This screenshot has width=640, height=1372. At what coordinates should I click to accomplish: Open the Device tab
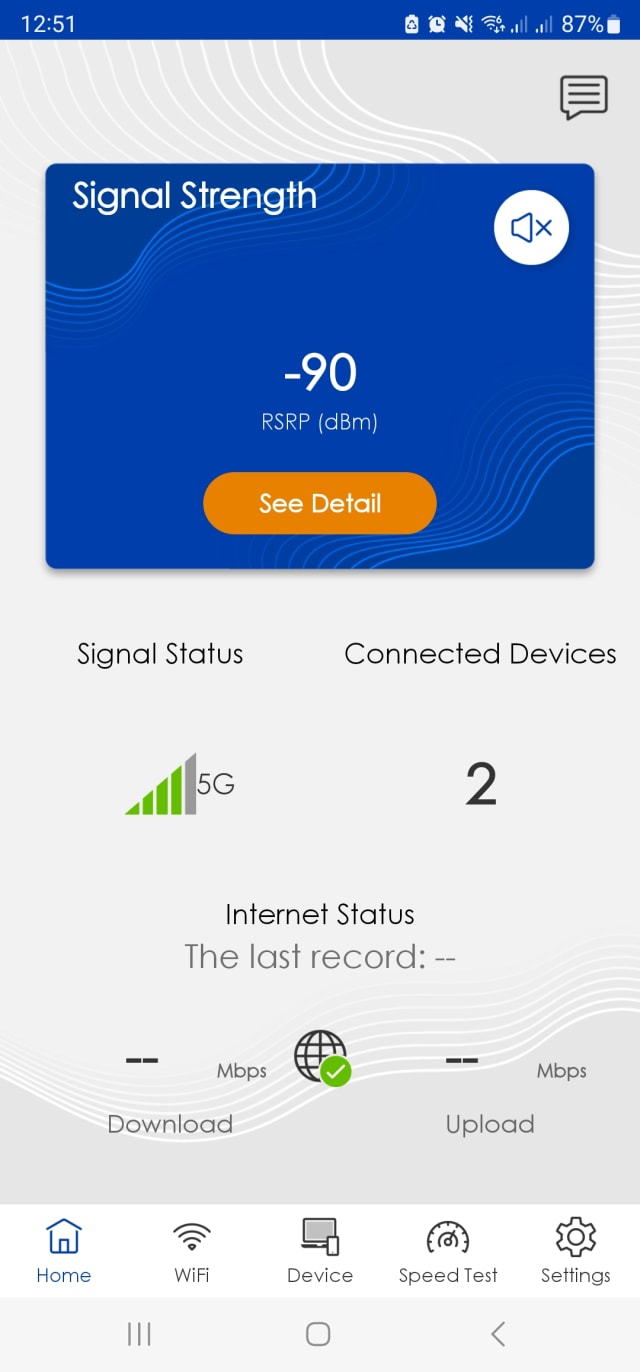pyautogui.click(x=320, y=1250)
